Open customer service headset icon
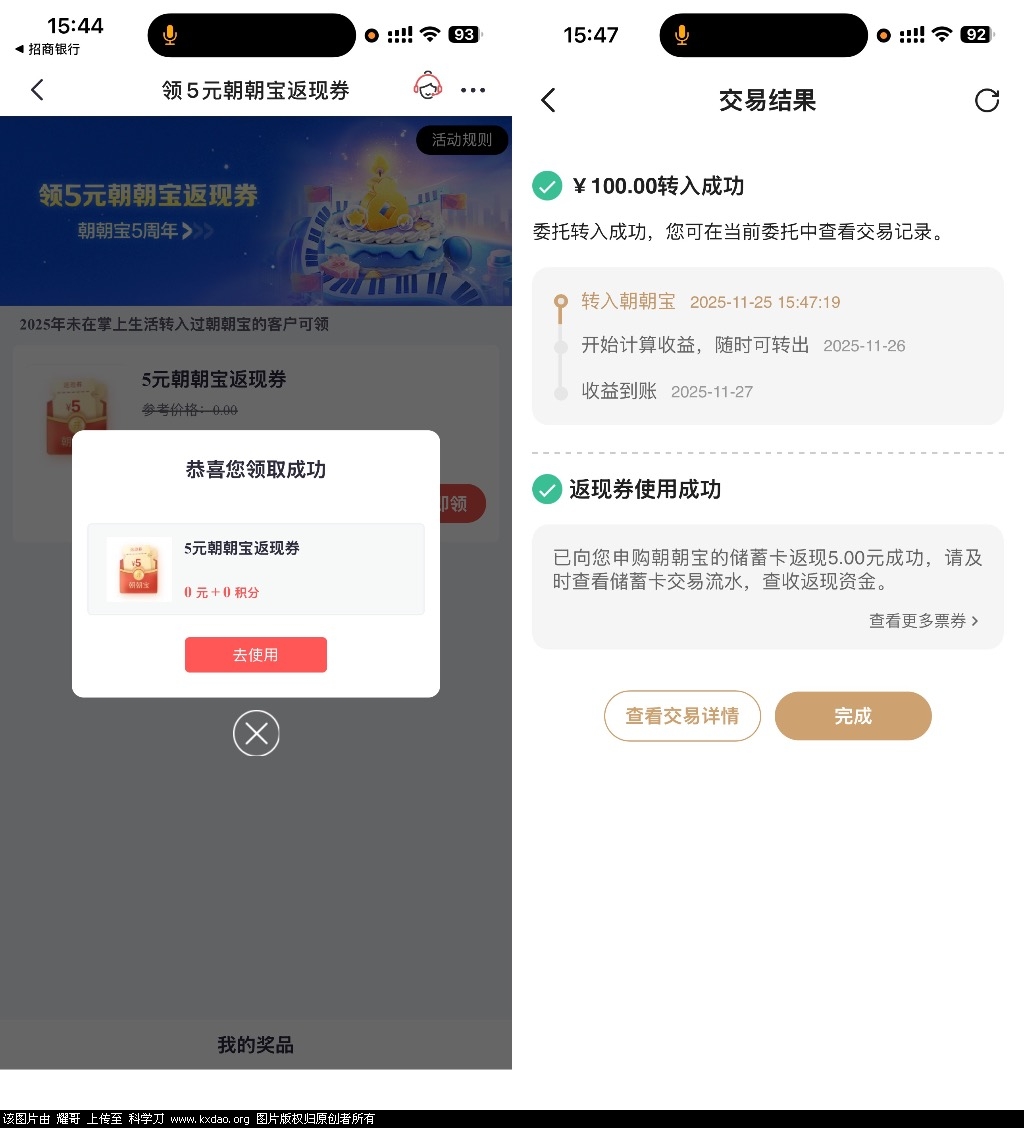Image resolution: width=1024 pixels, height=1128 pixels. 428,88
